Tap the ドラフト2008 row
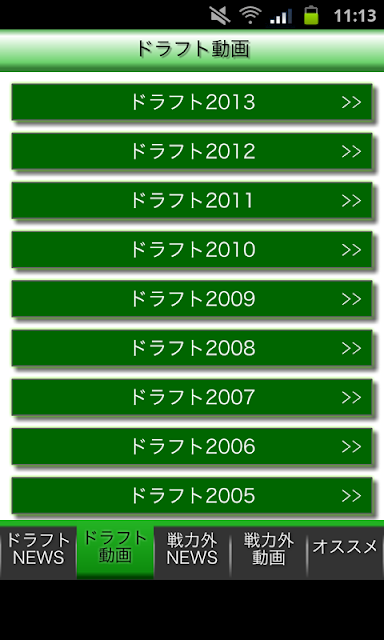This screenshot has width=384, height=640. [x=192, y=348]
